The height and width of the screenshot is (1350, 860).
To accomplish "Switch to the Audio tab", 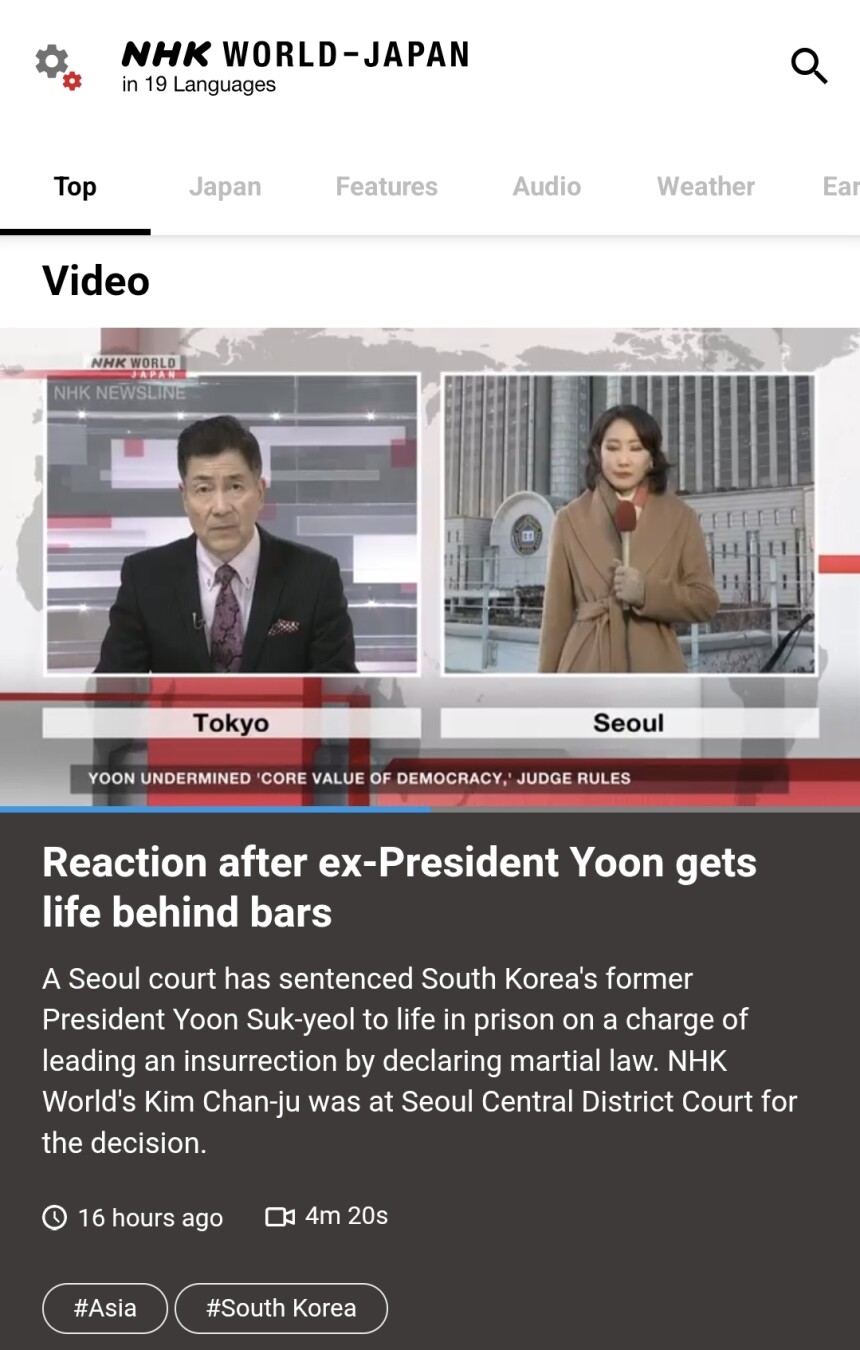I will pyautogui.click(x=546, y=187).
